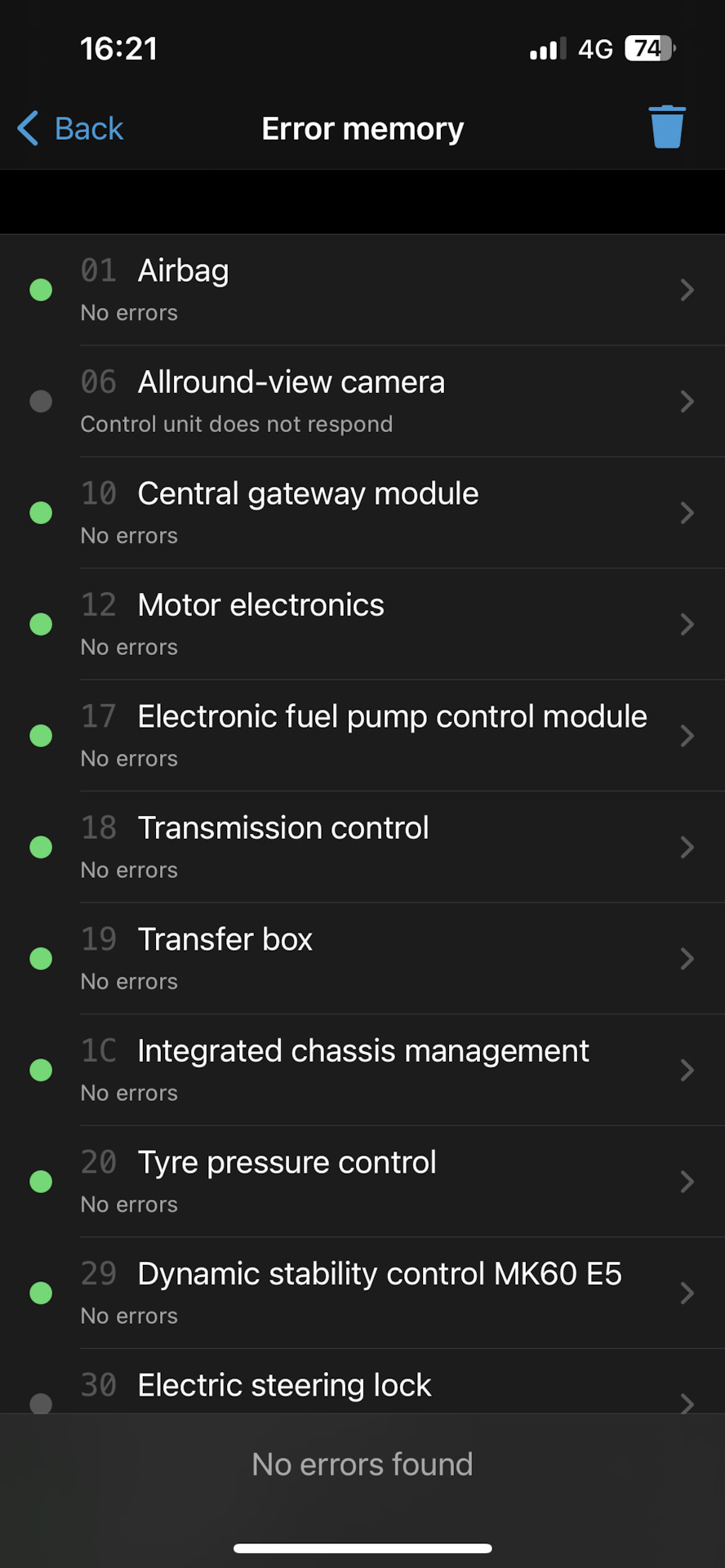This screenshot has width=725, height=1568.
Task: Open Tyre pressure control details
Action: [362, 1182]
